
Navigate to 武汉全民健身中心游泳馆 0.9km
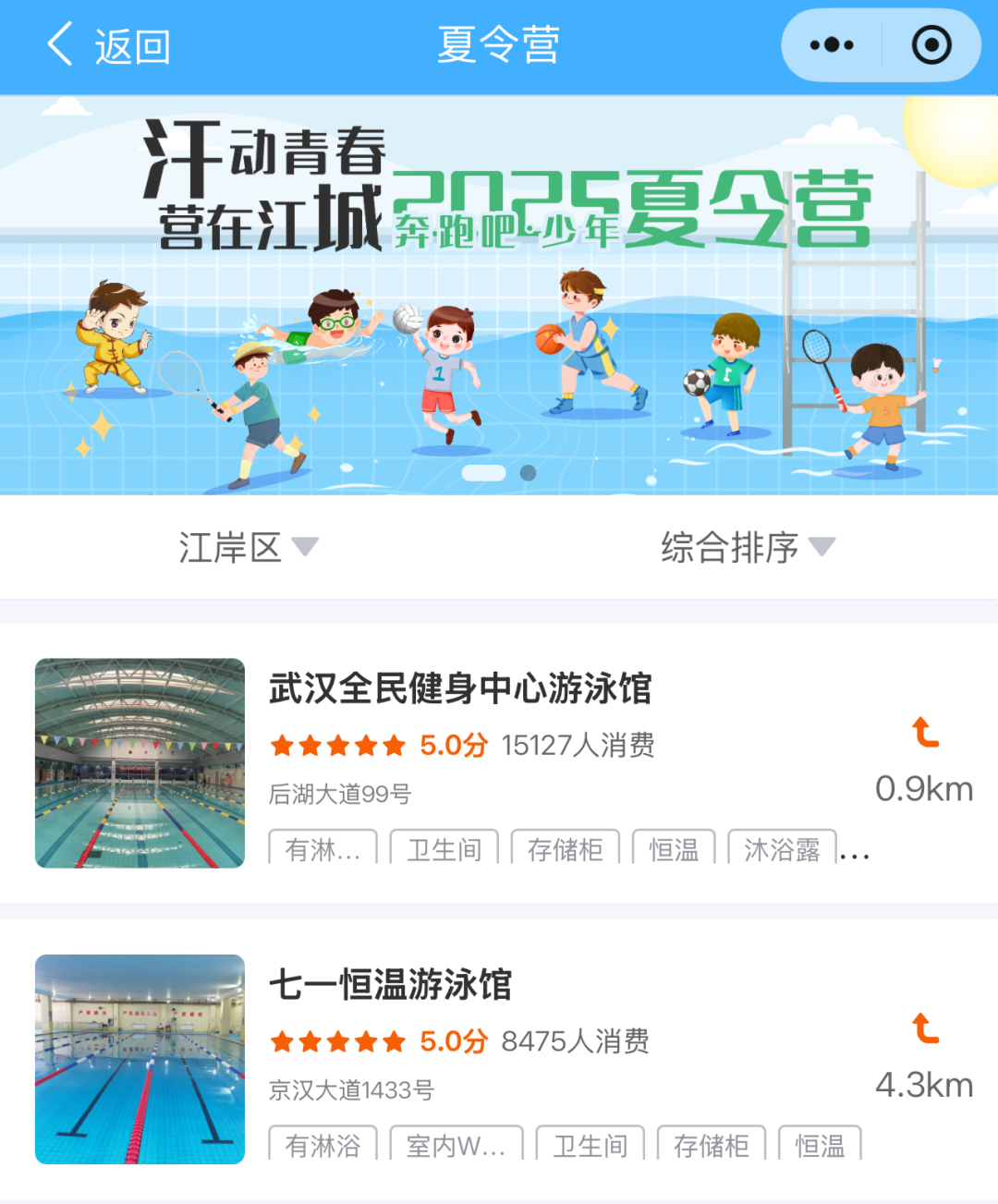pyautogui.click(x=924, y=760)
